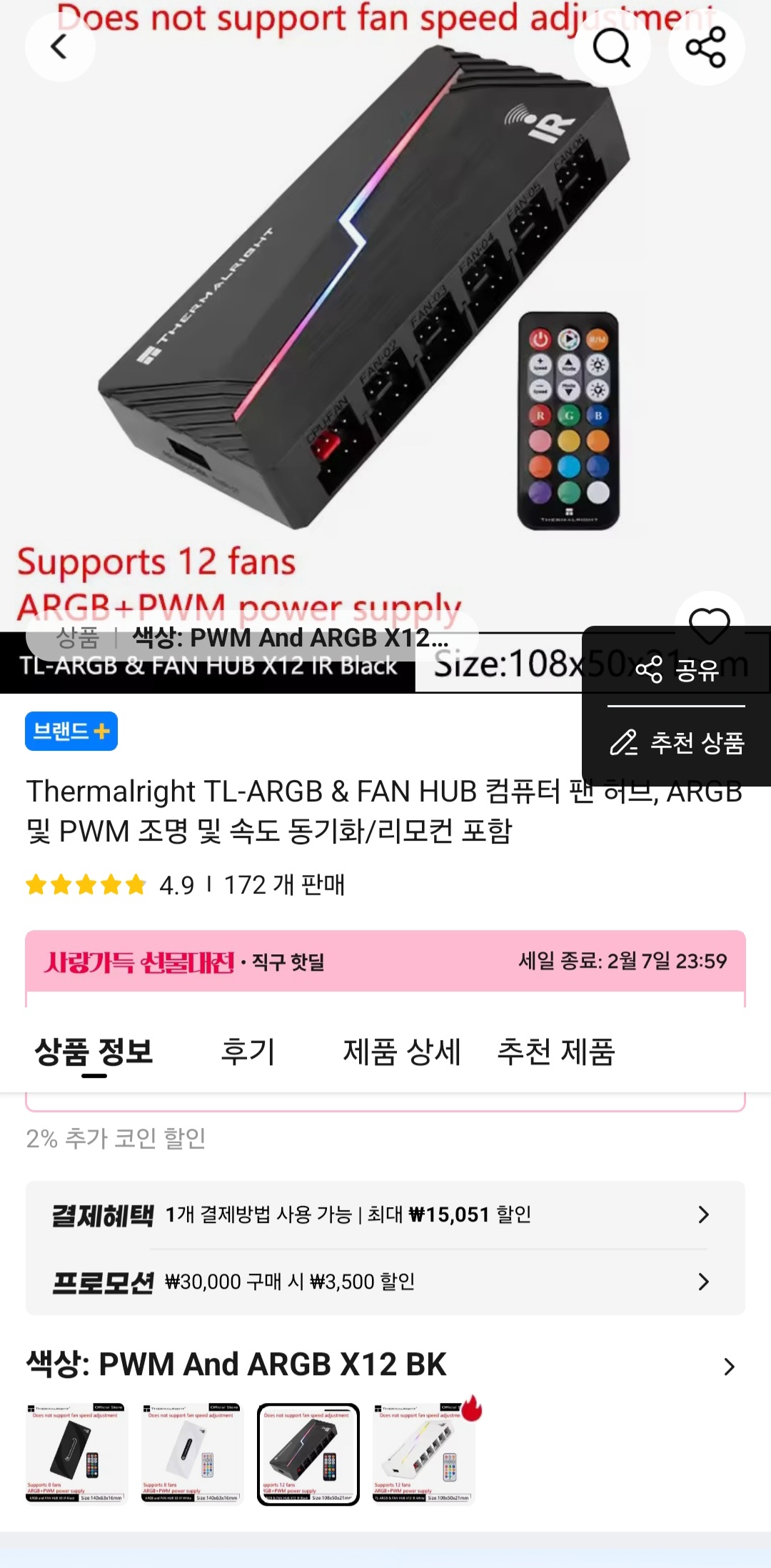Screen dimensions: 771x1568
Task: Select the white 8-fan hub color thumbnail
Action: (x=193, y=1454)
